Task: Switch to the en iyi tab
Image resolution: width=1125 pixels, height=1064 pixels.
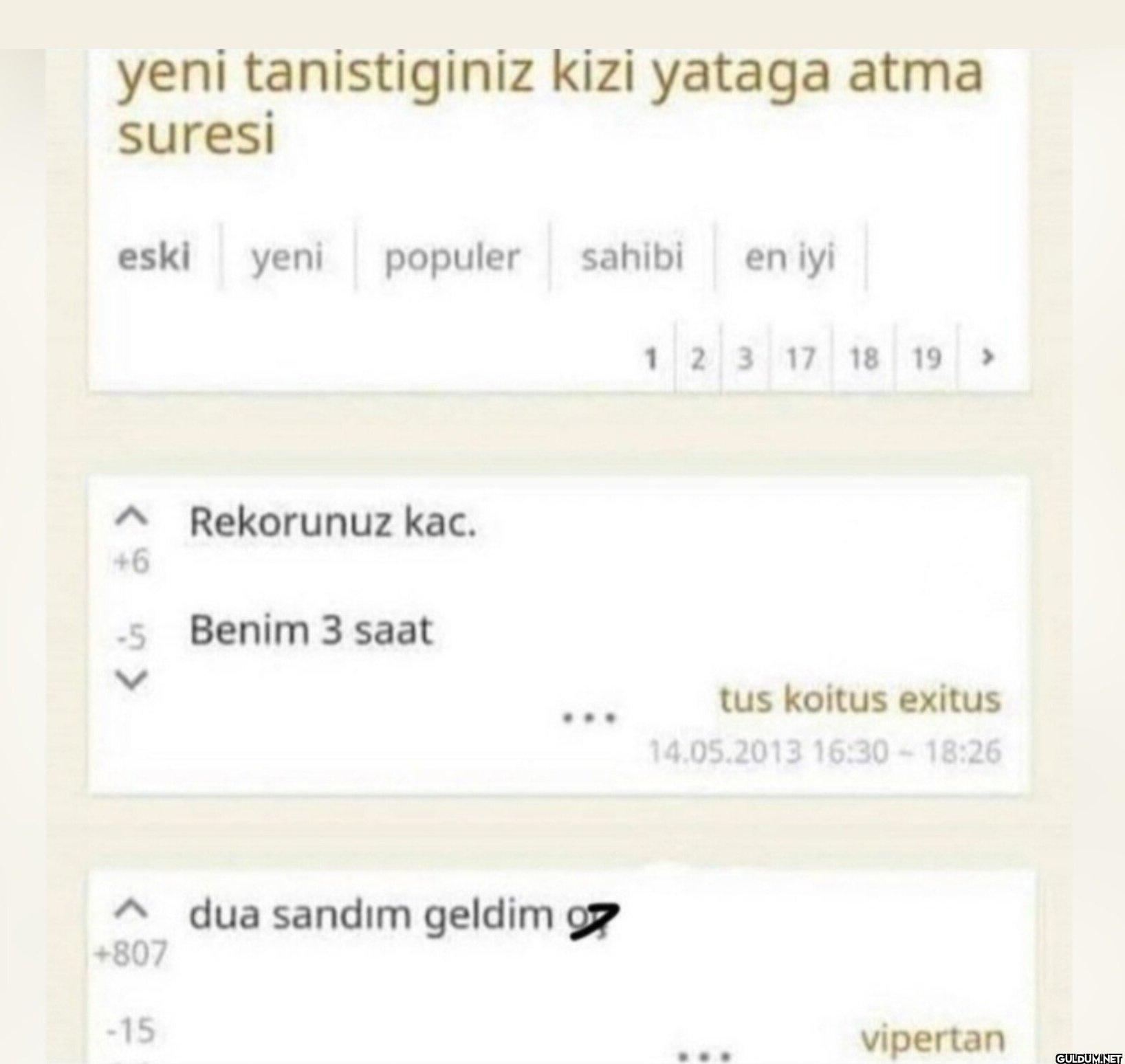Action: tap(790, 257)
